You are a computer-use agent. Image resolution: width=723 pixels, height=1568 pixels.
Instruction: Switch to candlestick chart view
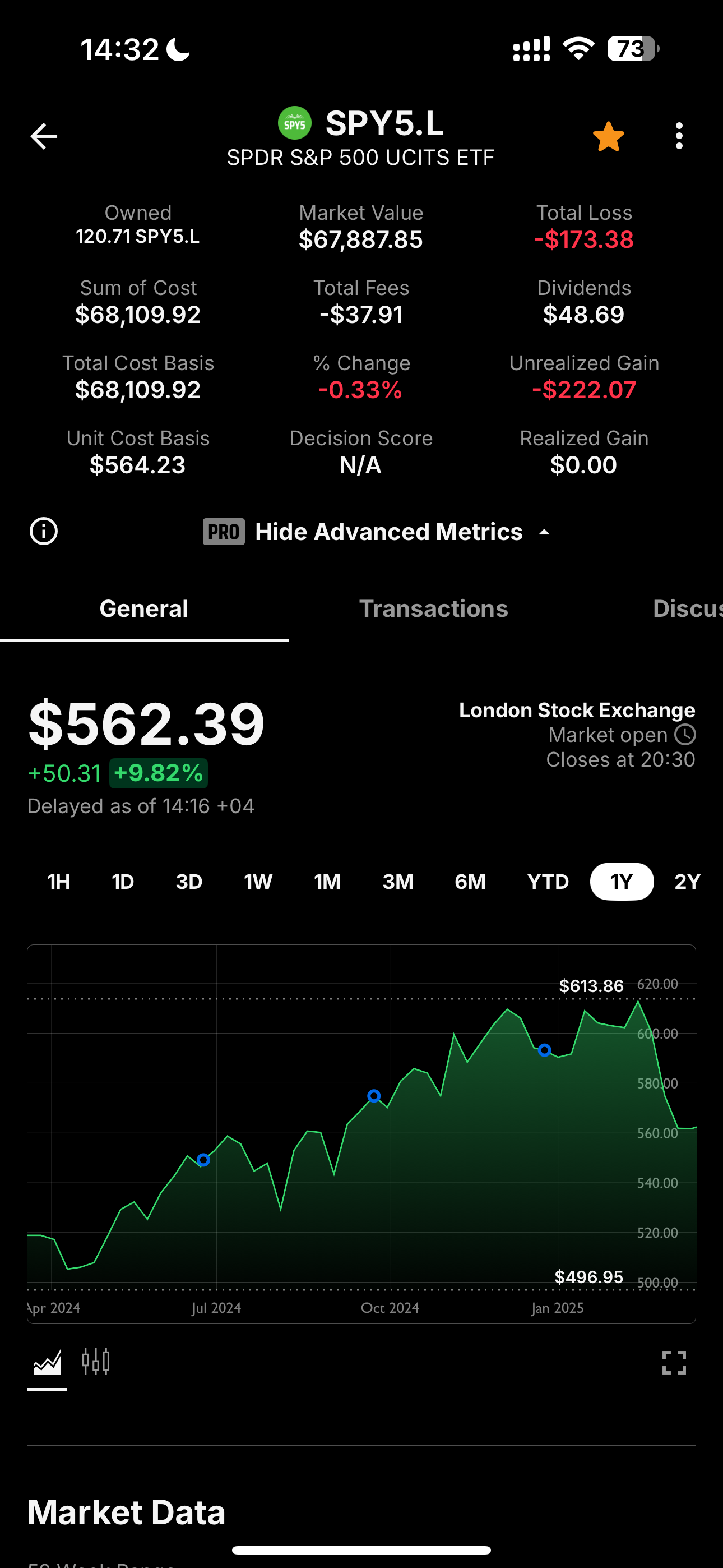(96, 1362)
